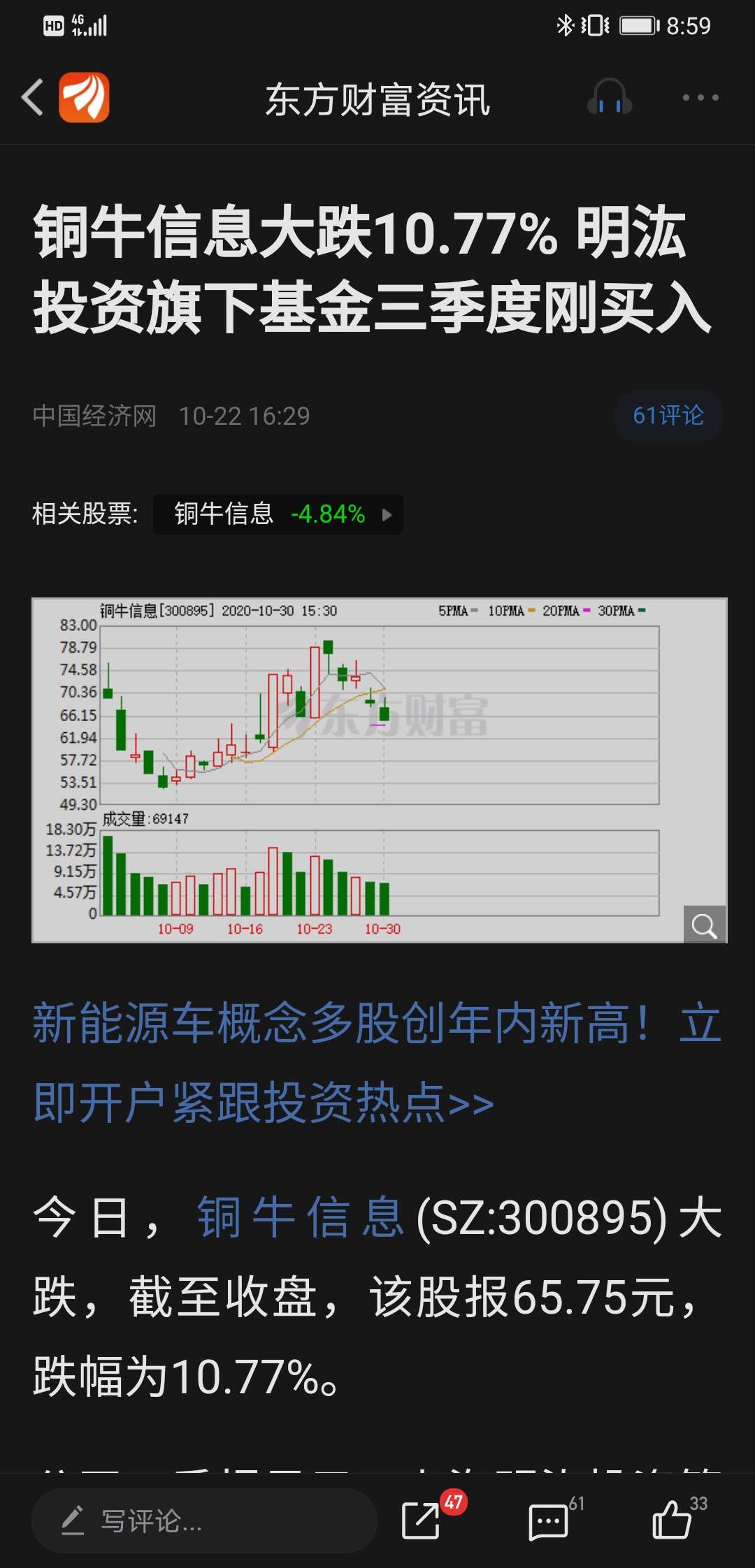This screenshot has height=1568, width=755.
Task: Share the article via the share icon
Action: pos(422,1520)
